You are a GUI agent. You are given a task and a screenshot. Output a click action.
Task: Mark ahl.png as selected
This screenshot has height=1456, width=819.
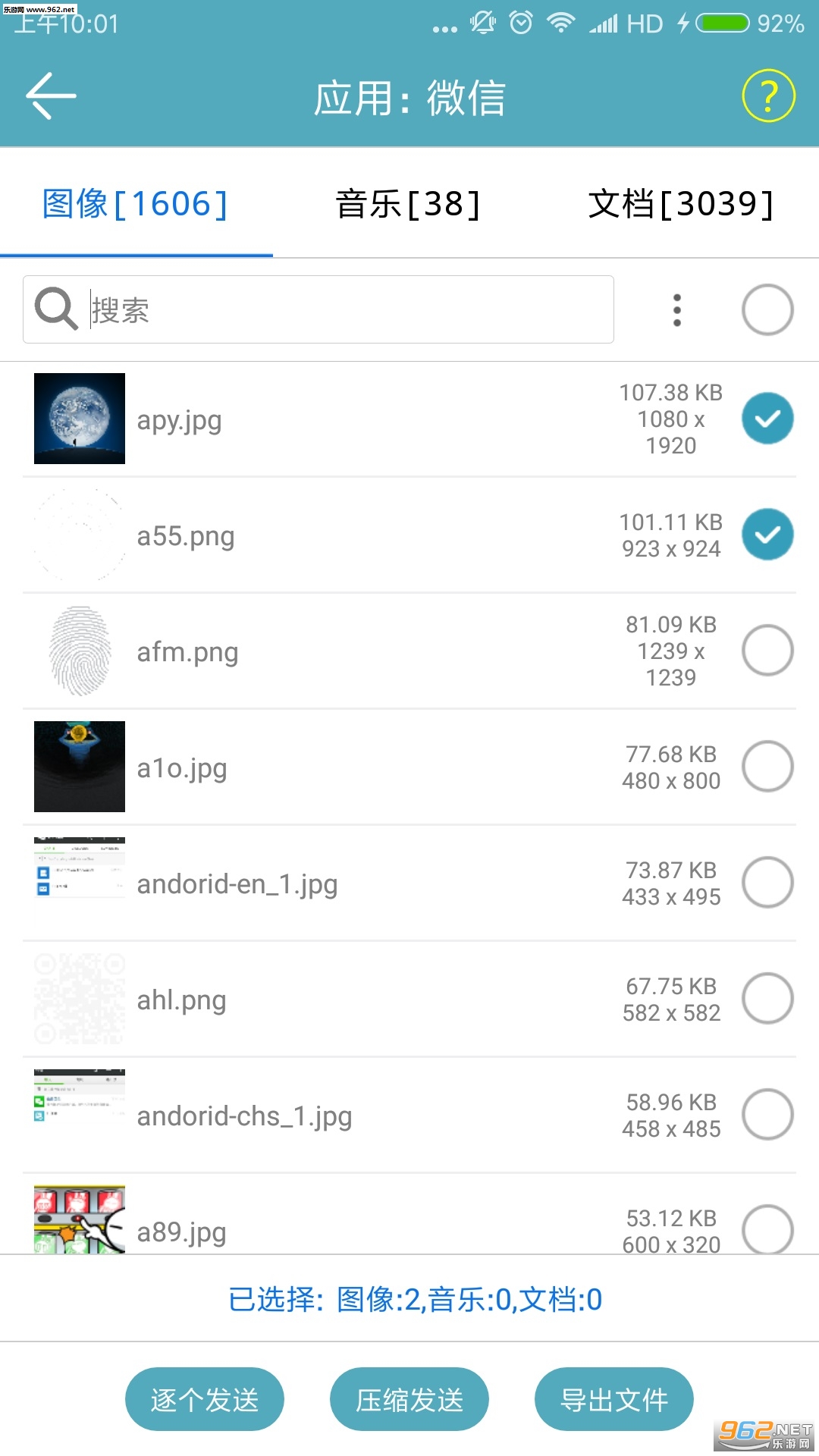click(767, 999)
